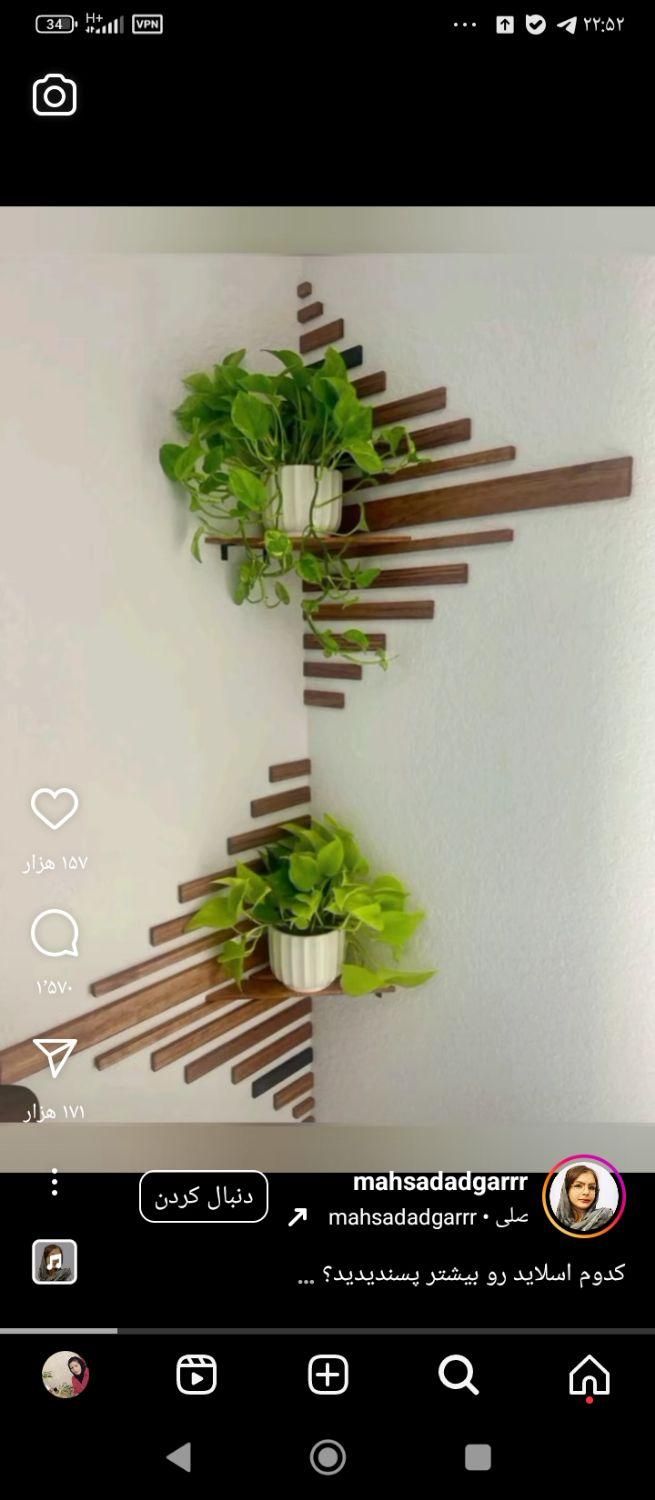Image resolution: width=655 pixels, height=1500 pixels.
Task: Open the camera icon at top
Action: click(x=54, y=95)
